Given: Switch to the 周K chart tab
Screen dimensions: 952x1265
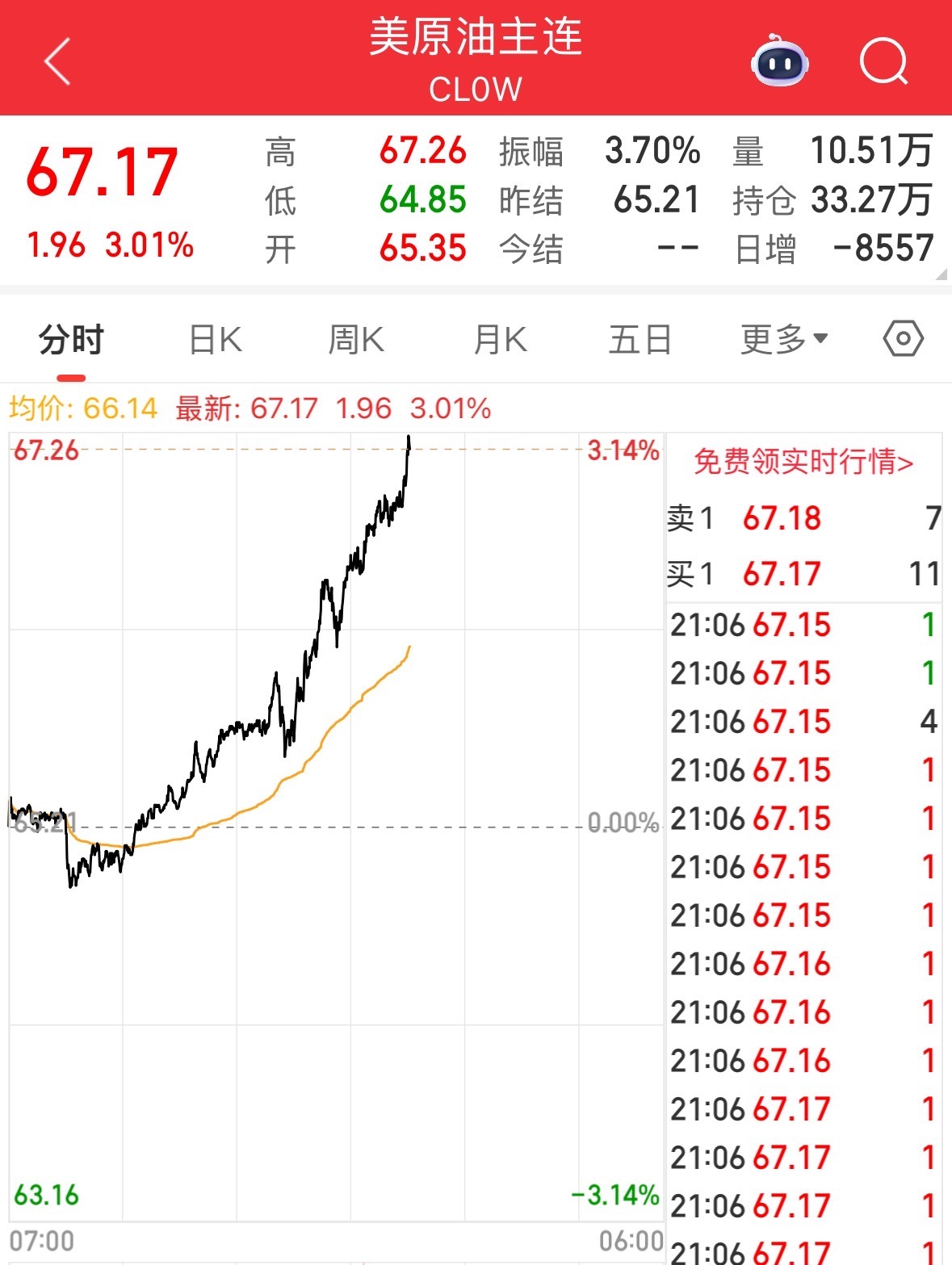Looking at the screenshot, I should point(356,340).
